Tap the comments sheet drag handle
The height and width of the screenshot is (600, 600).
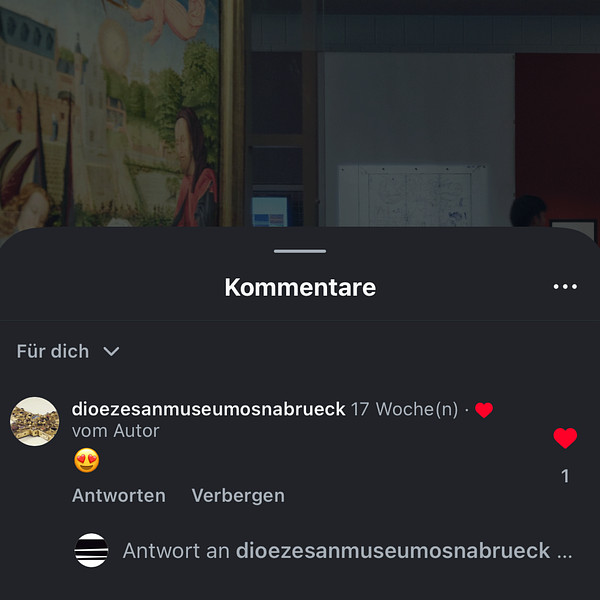point(299,251)
